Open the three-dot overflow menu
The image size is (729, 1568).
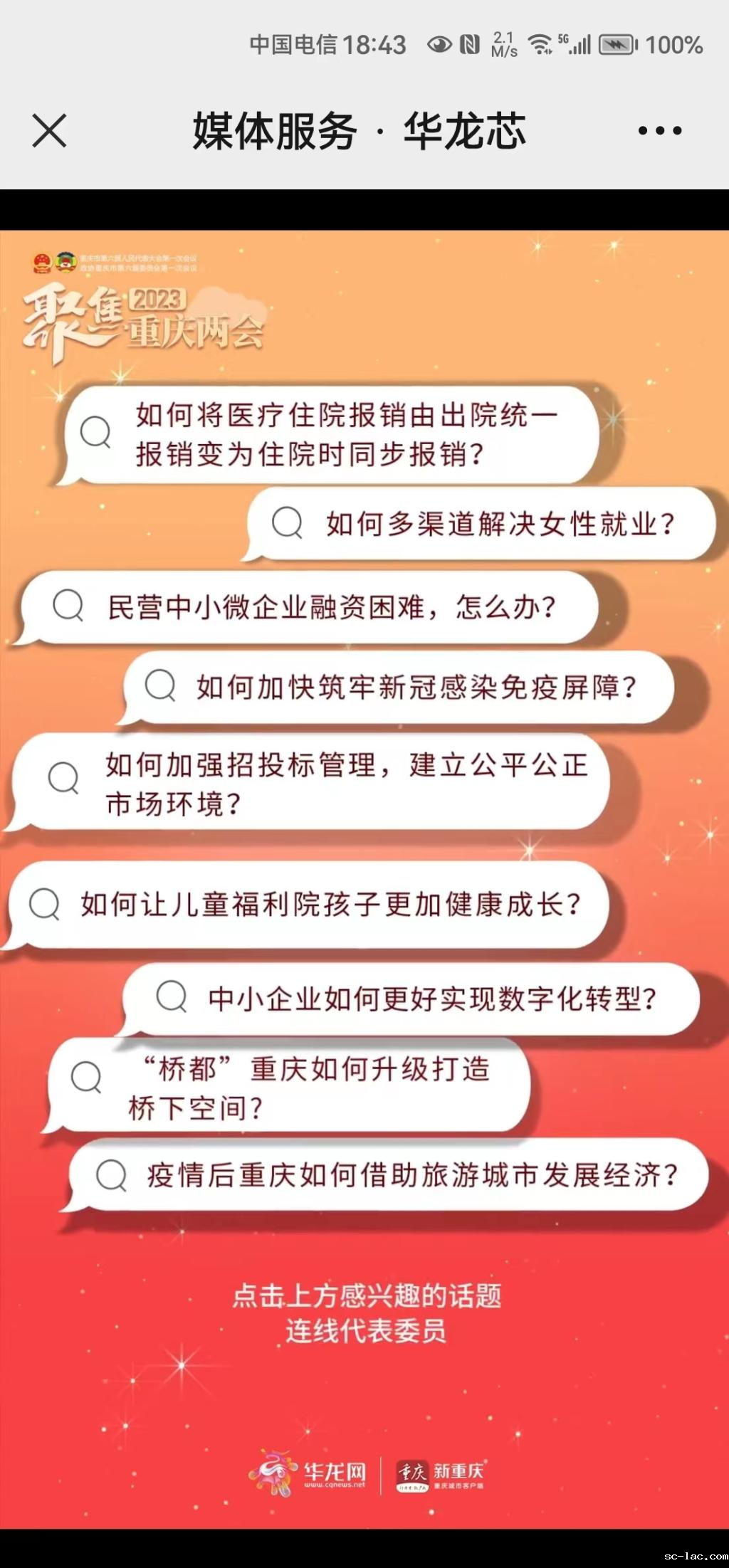coord(659,131)
